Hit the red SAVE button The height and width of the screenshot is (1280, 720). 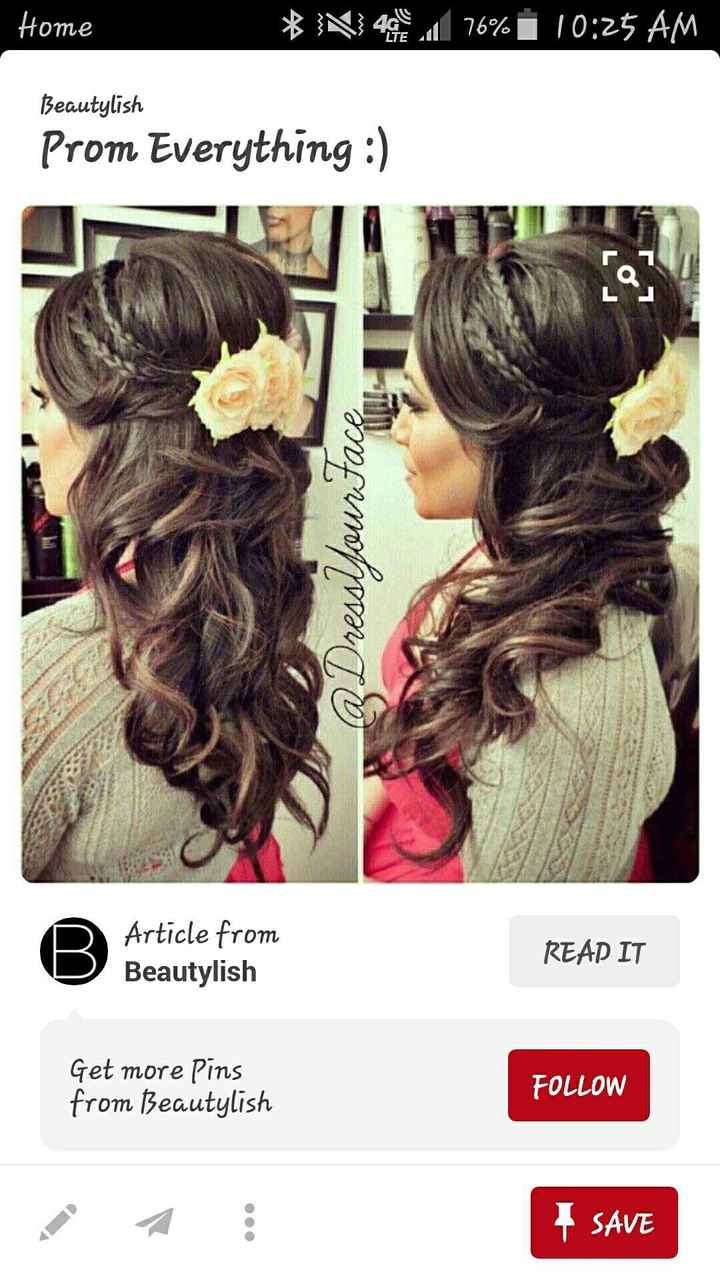(601, 1221)
